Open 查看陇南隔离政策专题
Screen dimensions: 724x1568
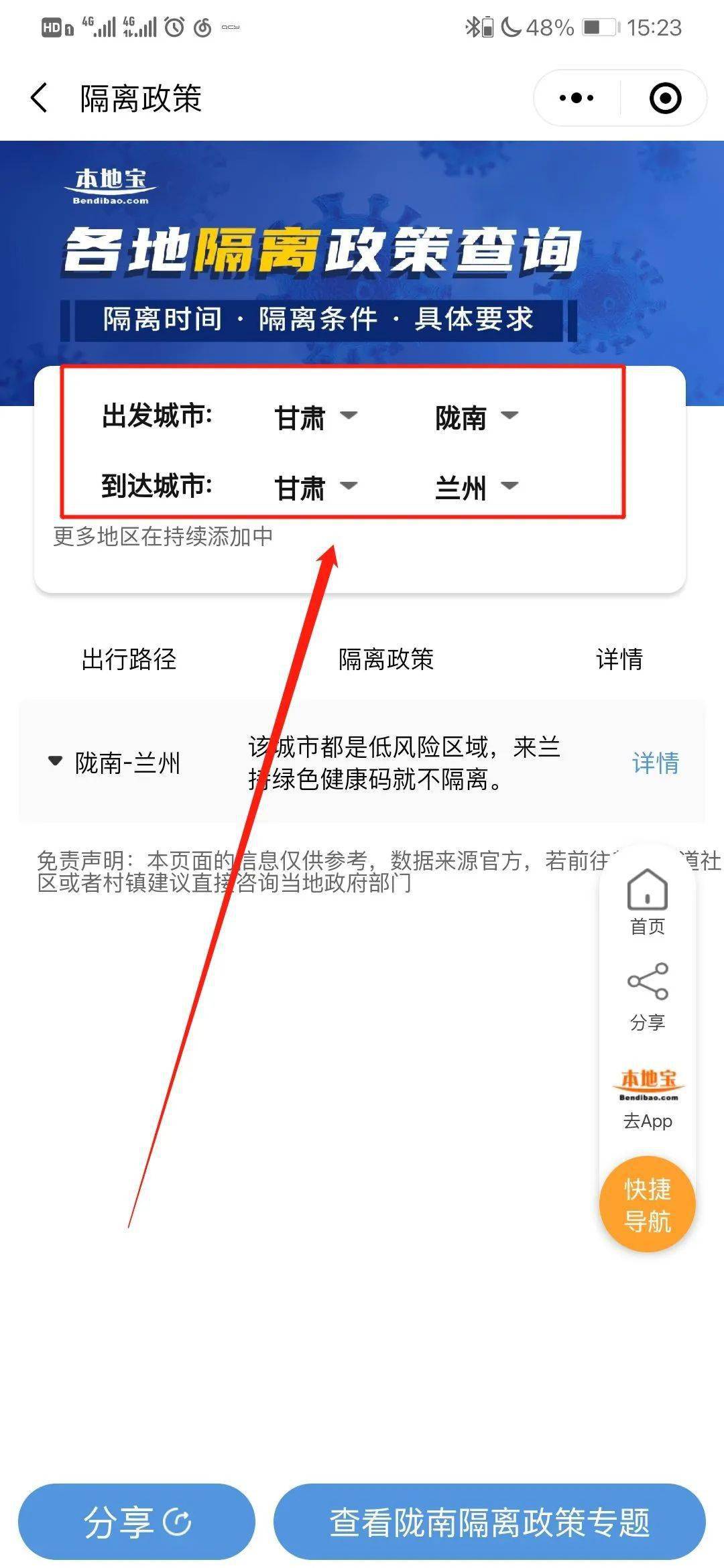click(489, 1521)
